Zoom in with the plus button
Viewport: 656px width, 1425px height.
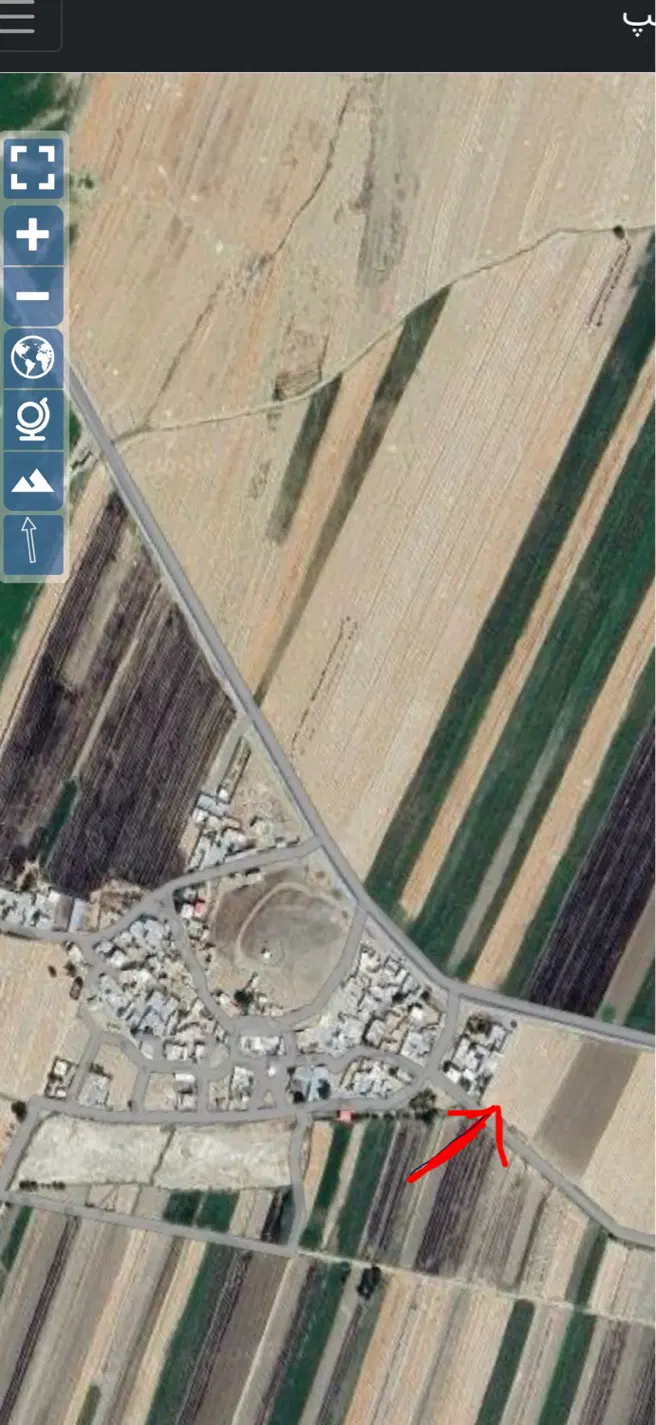(33, 236)
